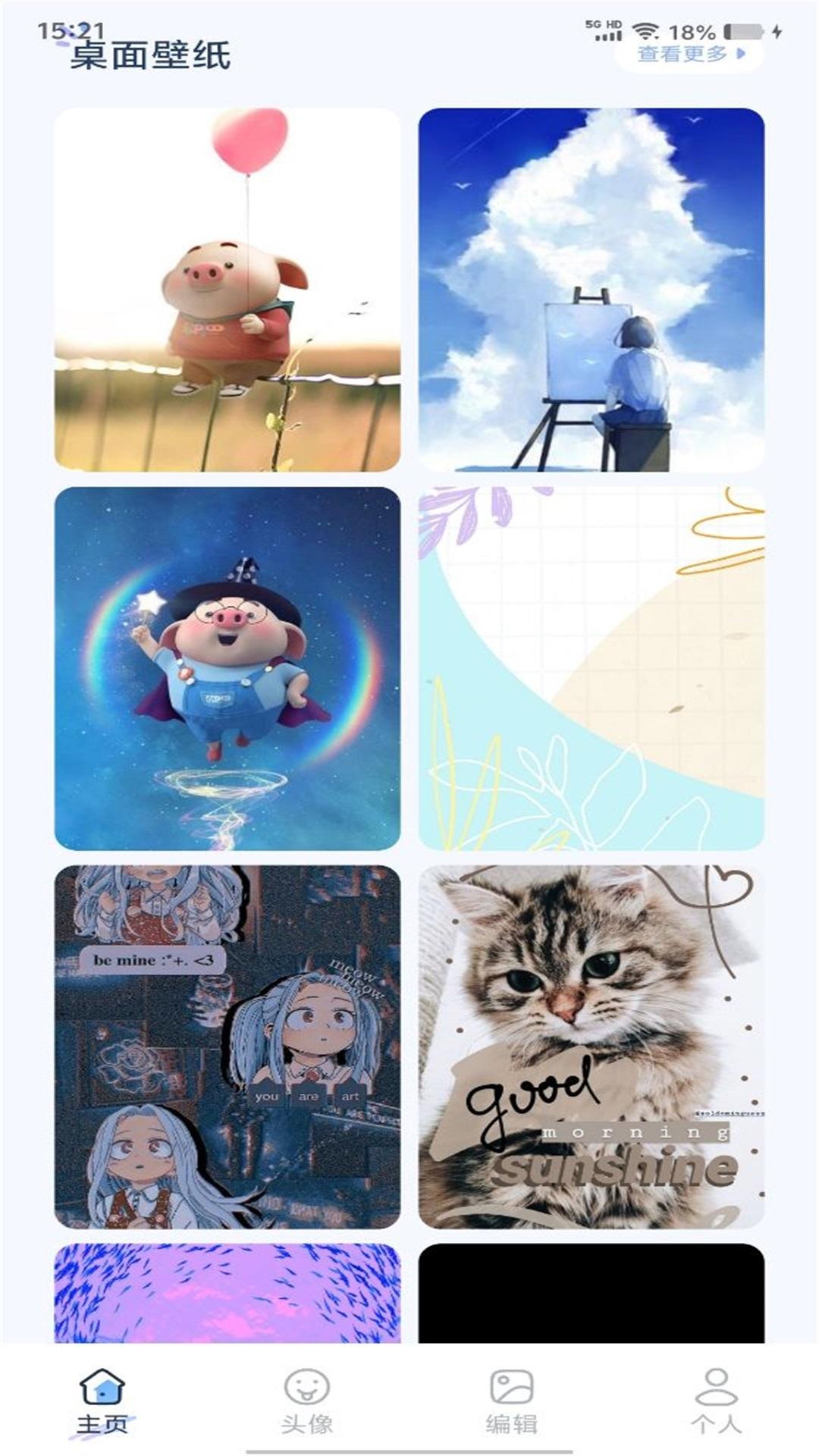Open the 'be mine' anime girl wallpaper
This screenshot has width=819, height=1456.
click(227, 1046)
